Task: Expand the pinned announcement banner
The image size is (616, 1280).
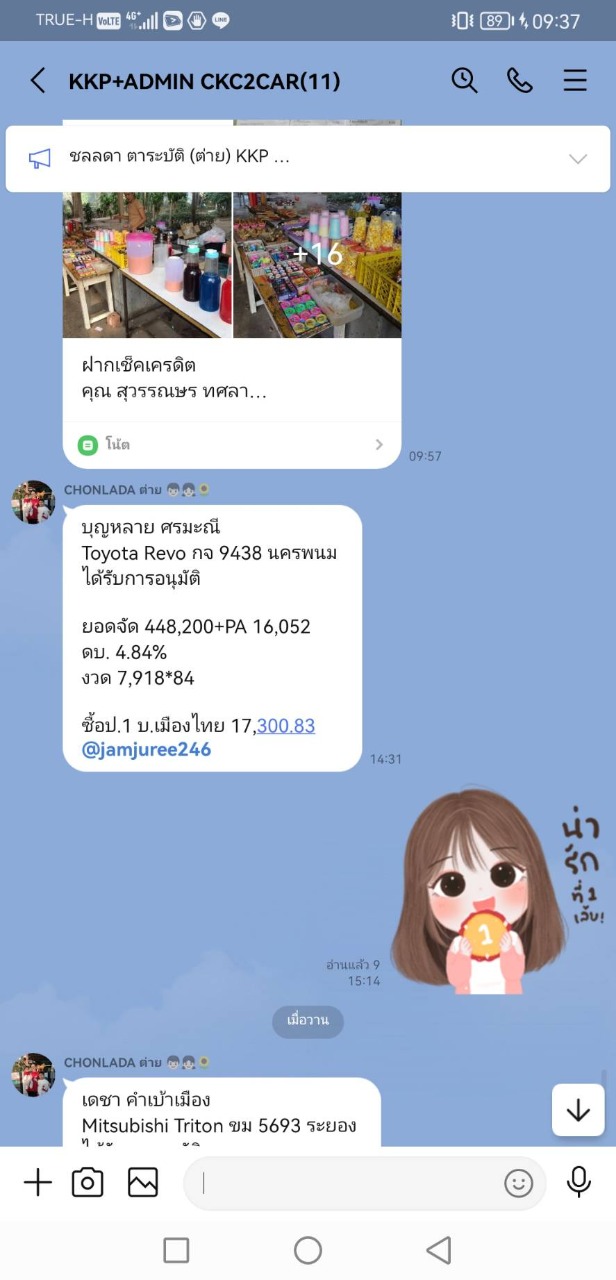Action: [578, 158]
